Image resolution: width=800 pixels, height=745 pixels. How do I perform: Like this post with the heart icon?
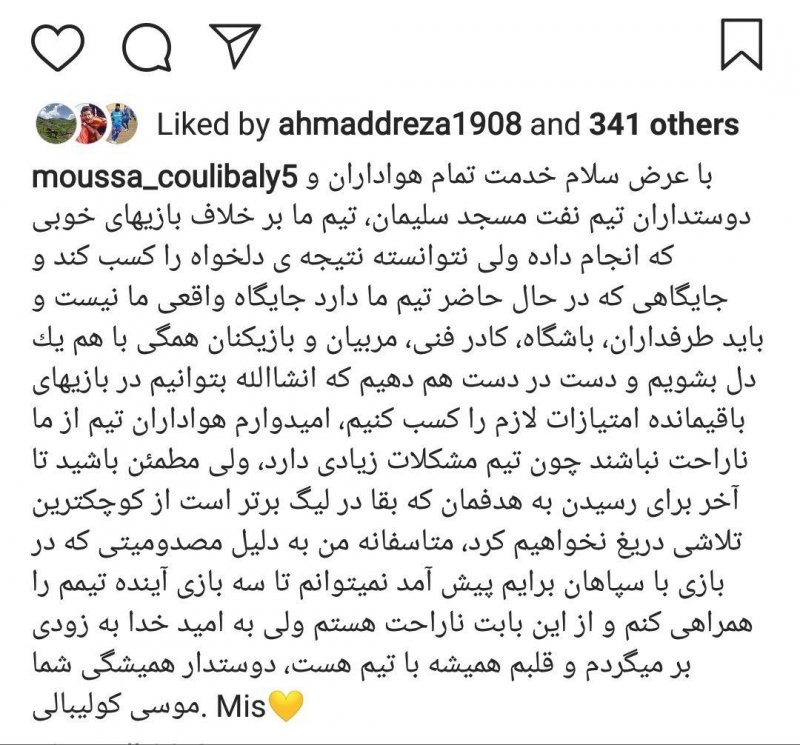[x=58, y=45]
